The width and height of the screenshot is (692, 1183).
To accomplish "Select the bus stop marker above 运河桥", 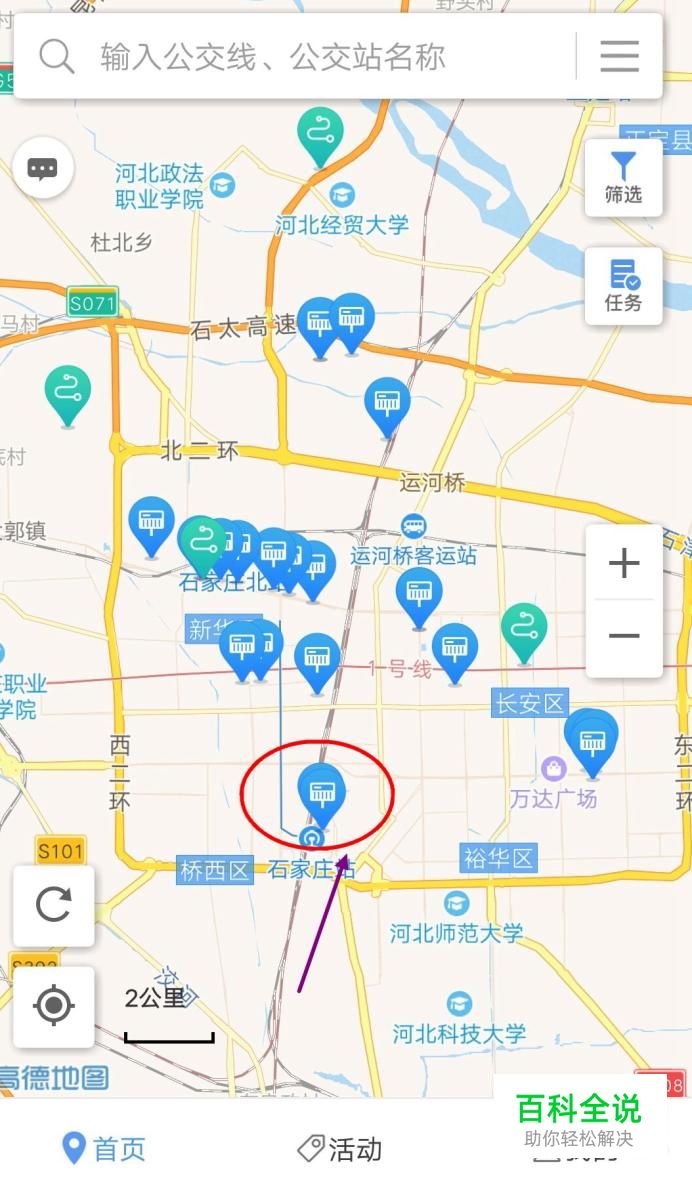I will 387,403.
